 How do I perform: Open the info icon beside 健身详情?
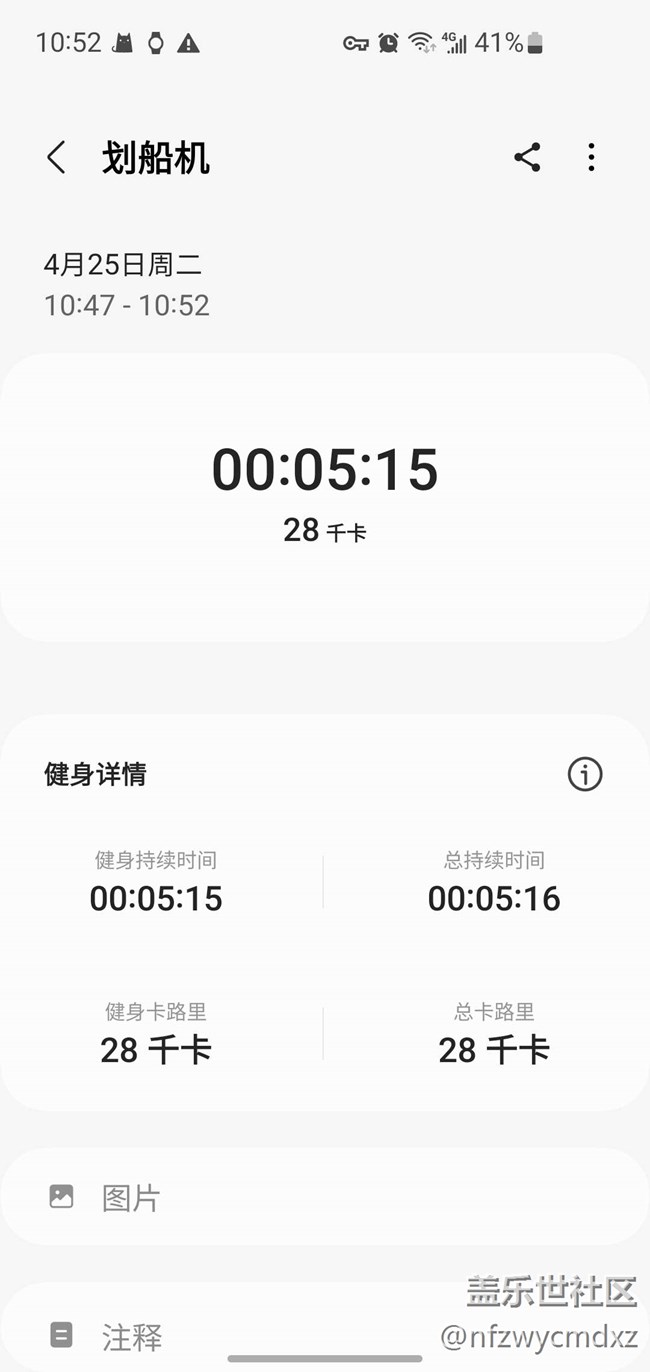[x=585, y=774]
